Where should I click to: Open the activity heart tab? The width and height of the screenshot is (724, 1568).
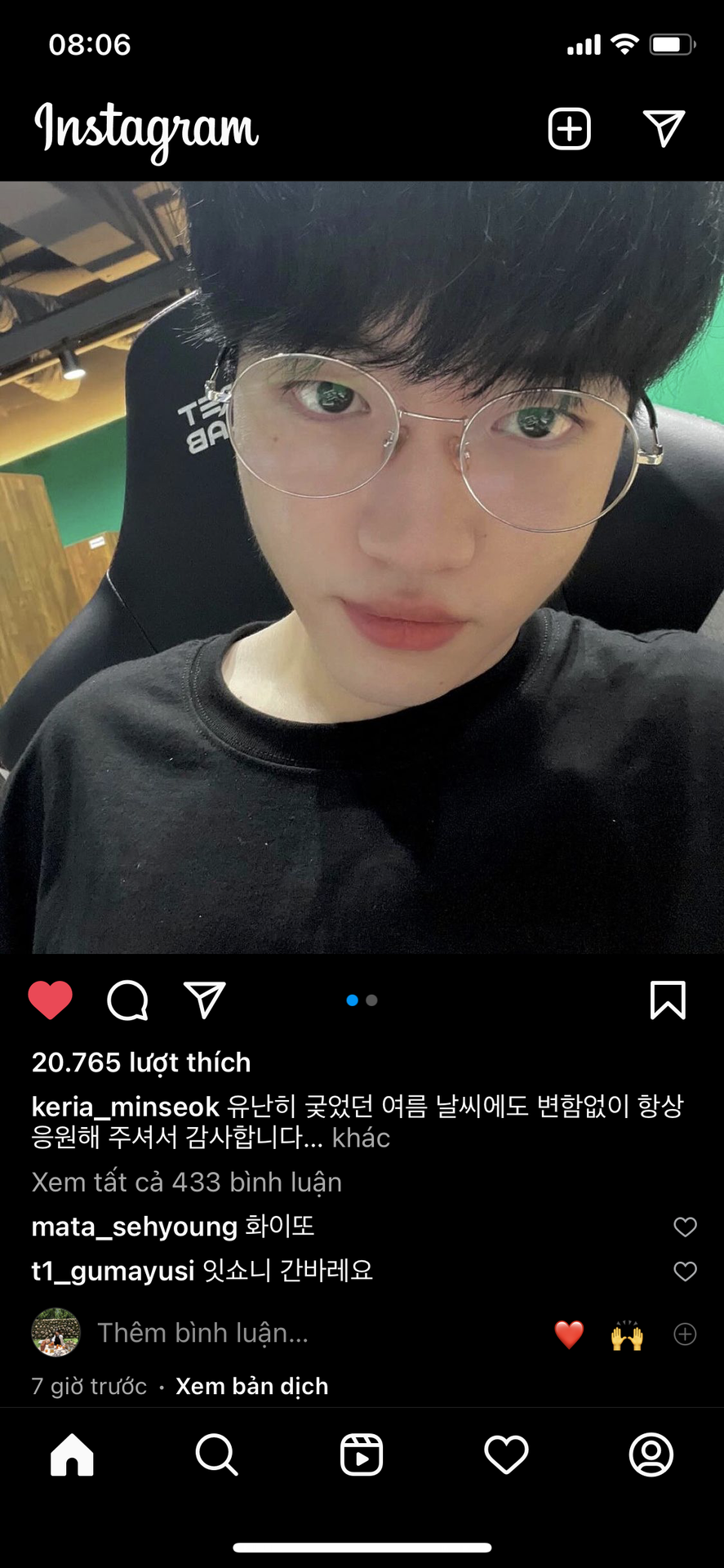(506, 1454)
